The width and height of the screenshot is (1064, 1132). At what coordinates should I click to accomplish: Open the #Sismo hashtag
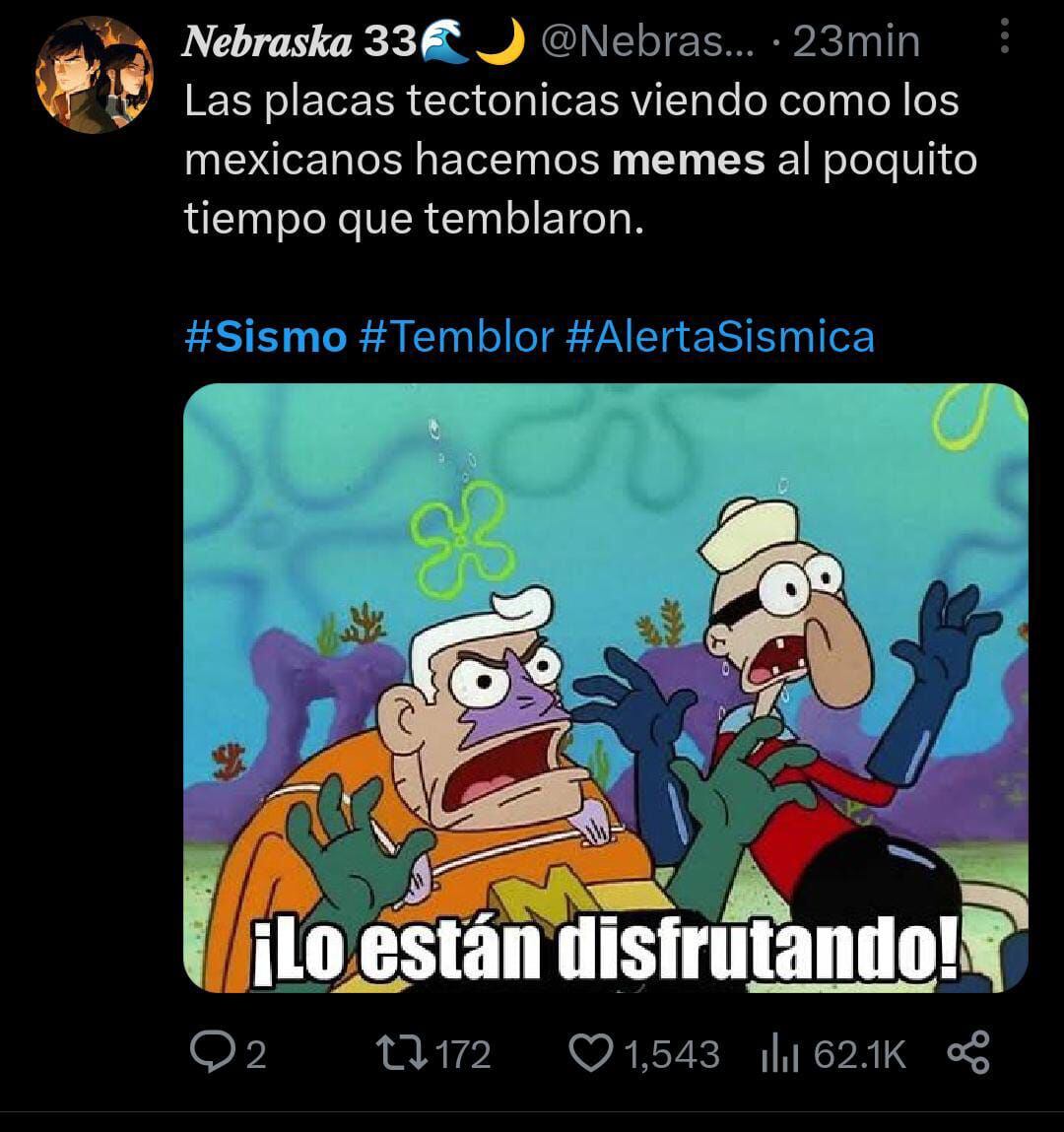point(265,337)
